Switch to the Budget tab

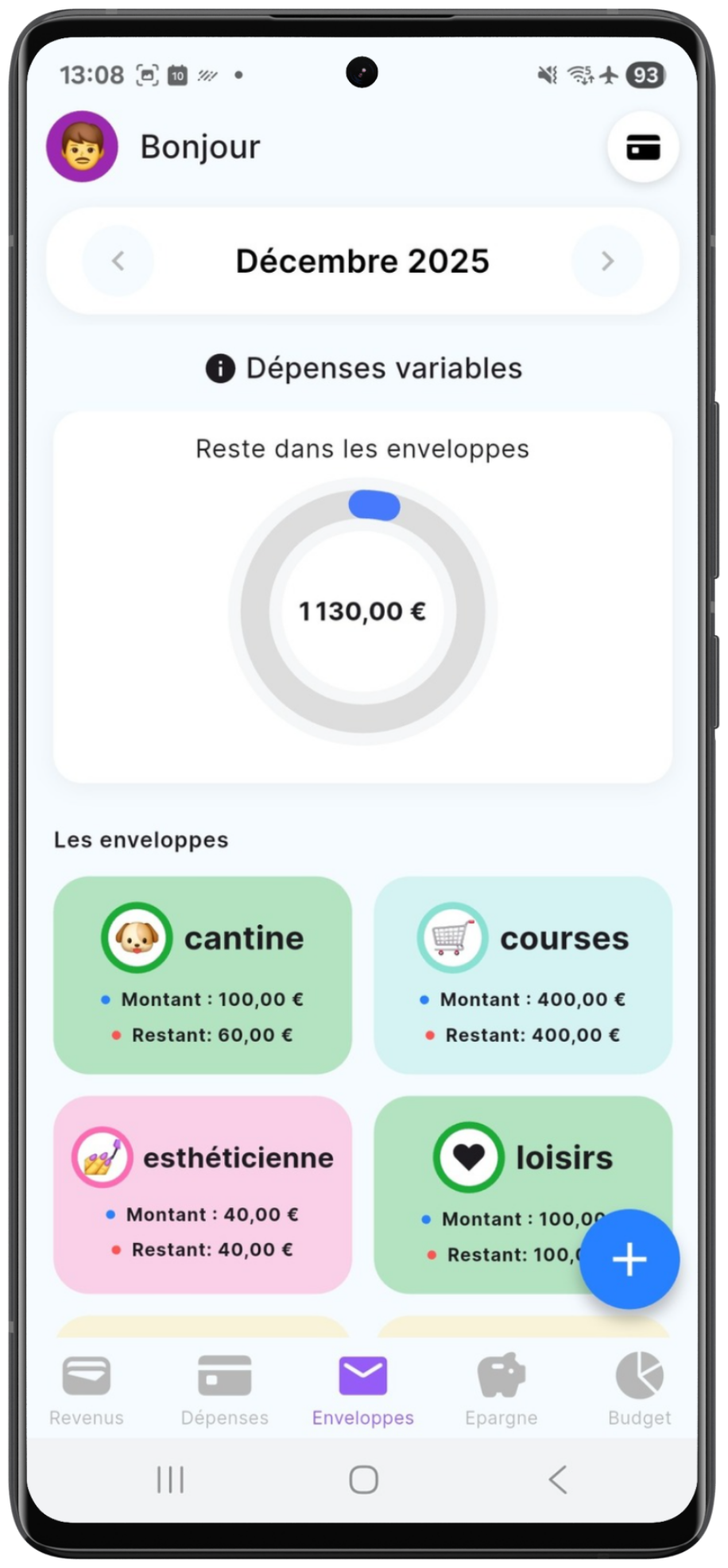[x=639, y=1389]
